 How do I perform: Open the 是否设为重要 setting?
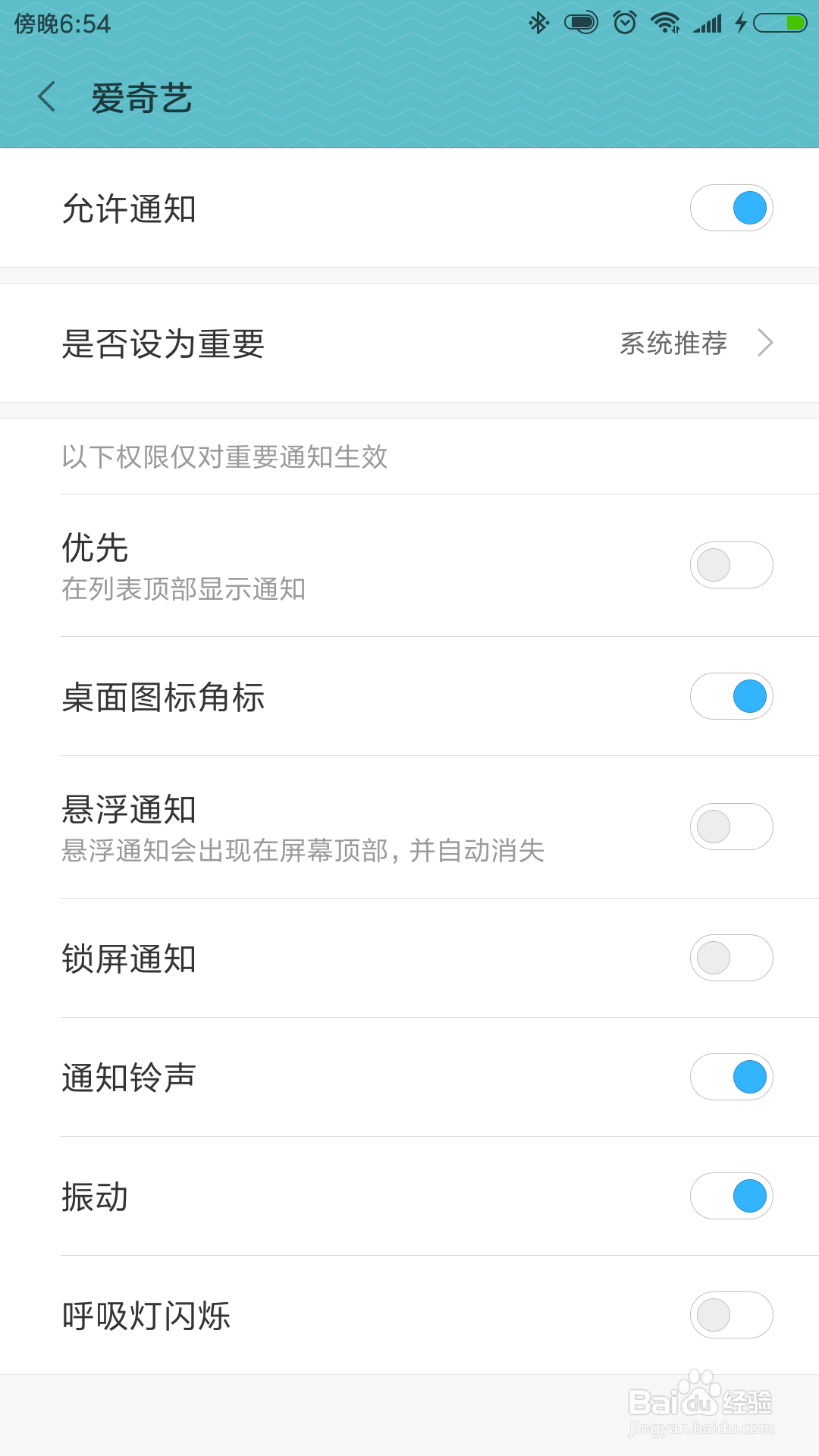[409, 343]
